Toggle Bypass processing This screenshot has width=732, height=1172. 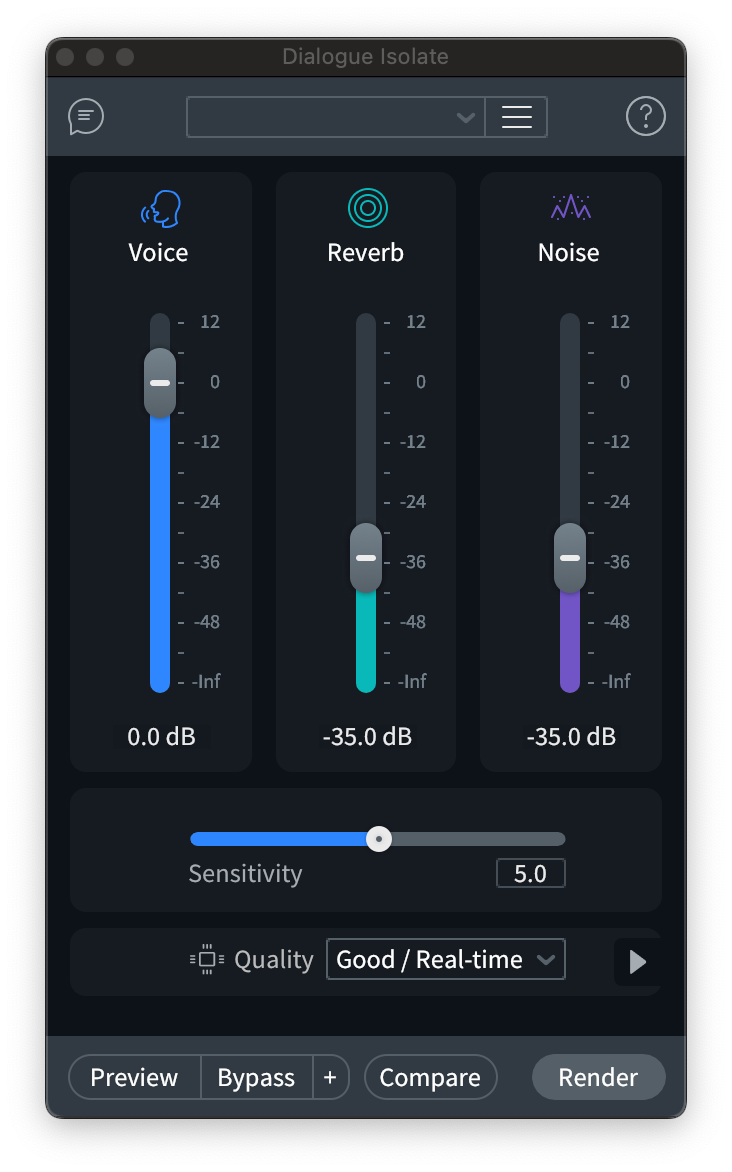point(256,1077)
